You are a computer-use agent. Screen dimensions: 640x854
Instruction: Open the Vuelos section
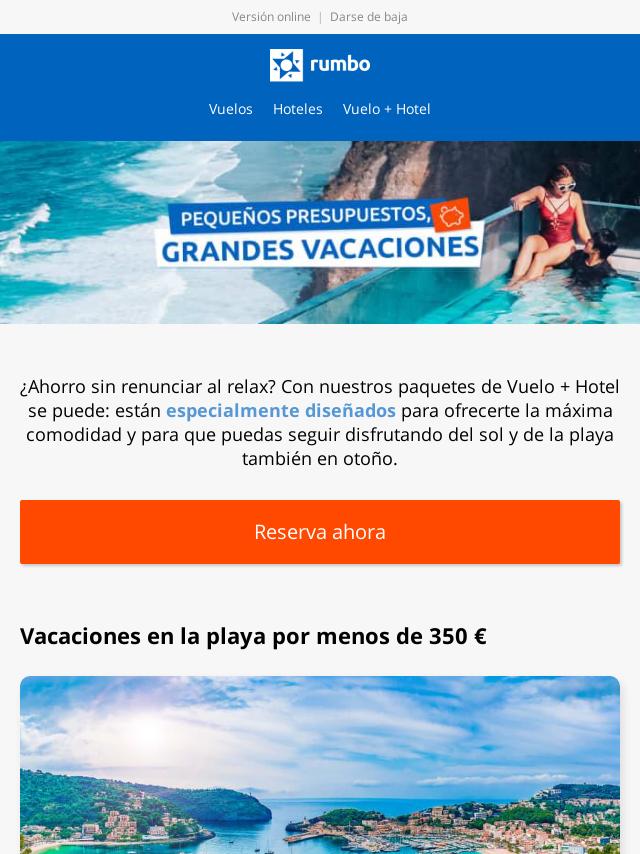click(230, 109)
